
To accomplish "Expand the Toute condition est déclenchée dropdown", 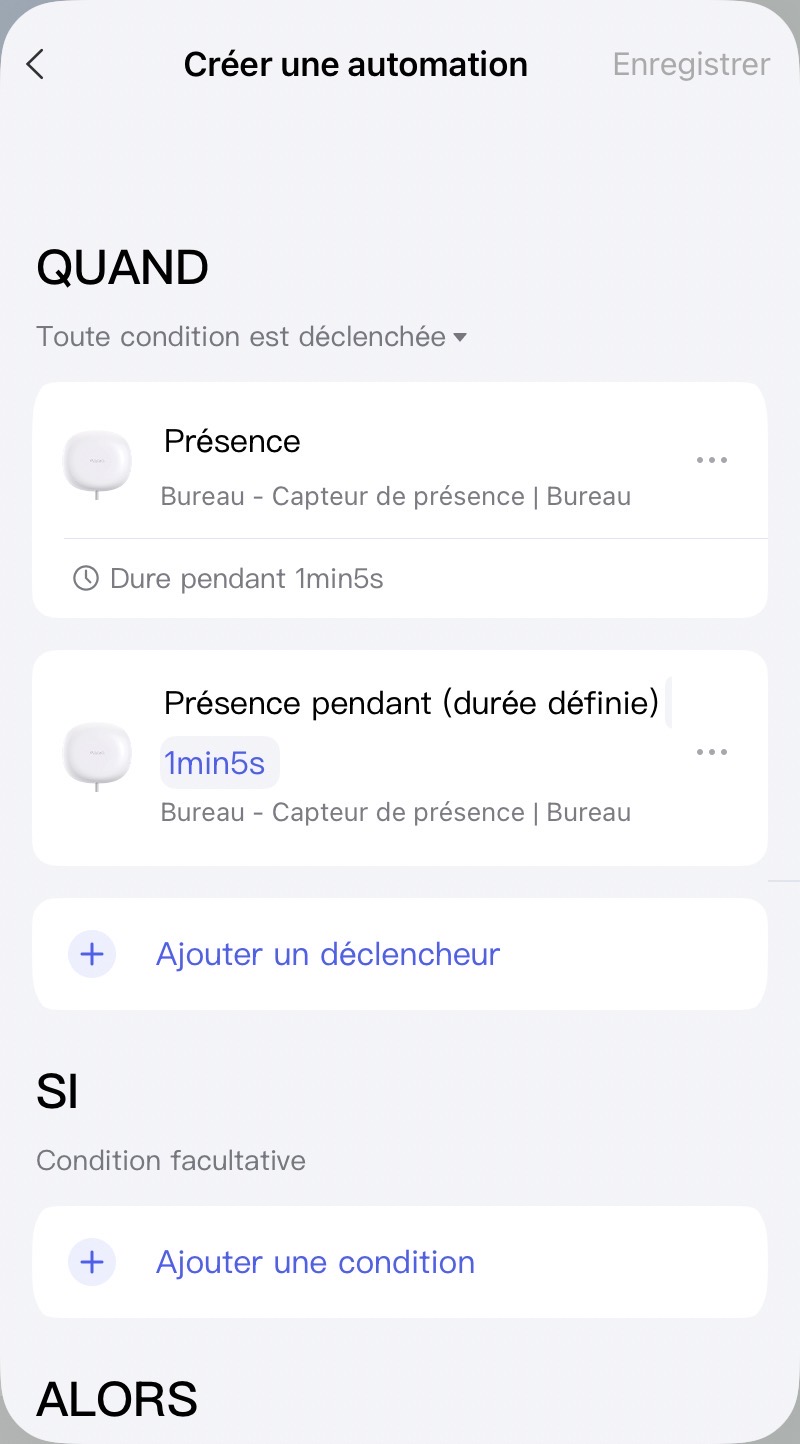I will [x=252, y=337].
